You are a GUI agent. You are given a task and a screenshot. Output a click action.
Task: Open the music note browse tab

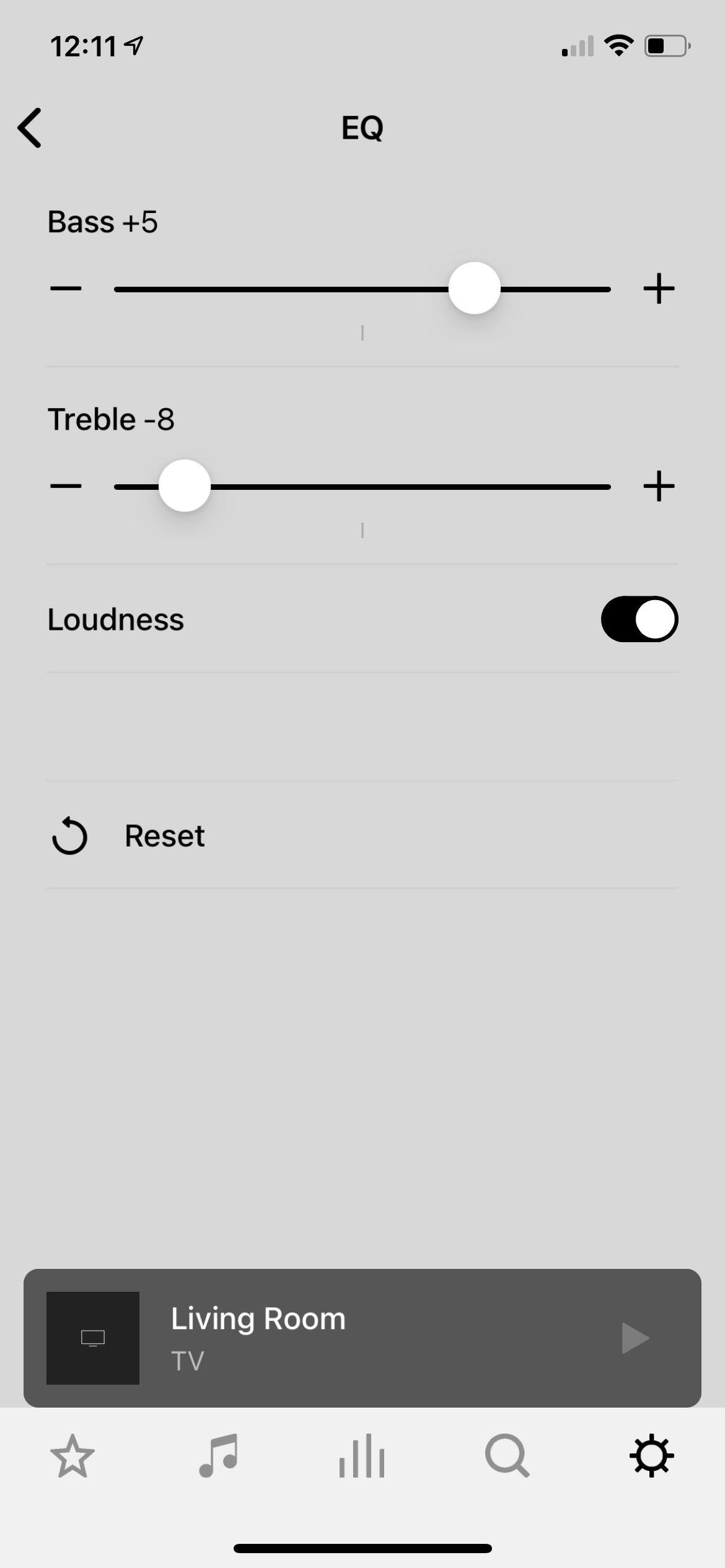pos(217,1456)
